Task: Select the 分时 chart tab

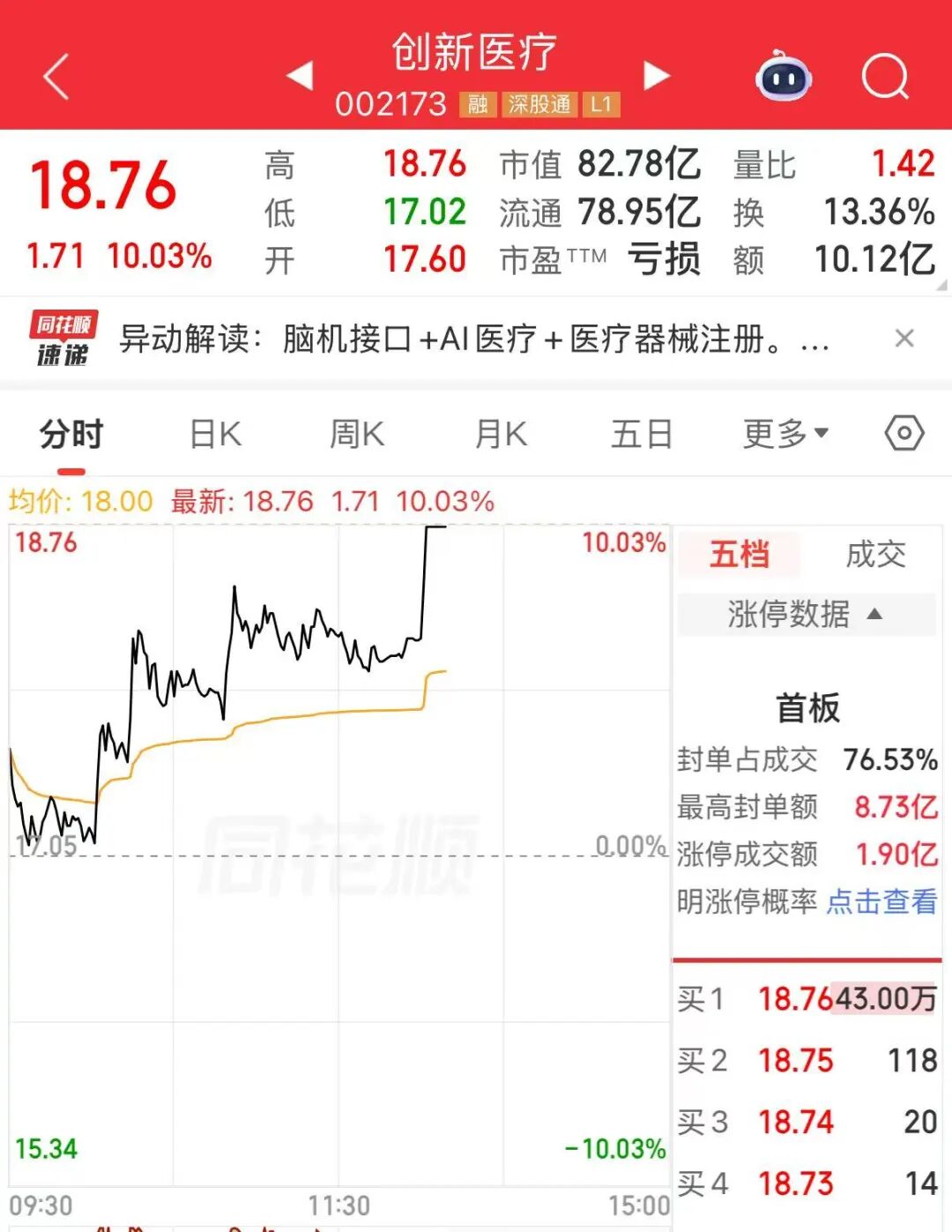Action: point(72,434)
